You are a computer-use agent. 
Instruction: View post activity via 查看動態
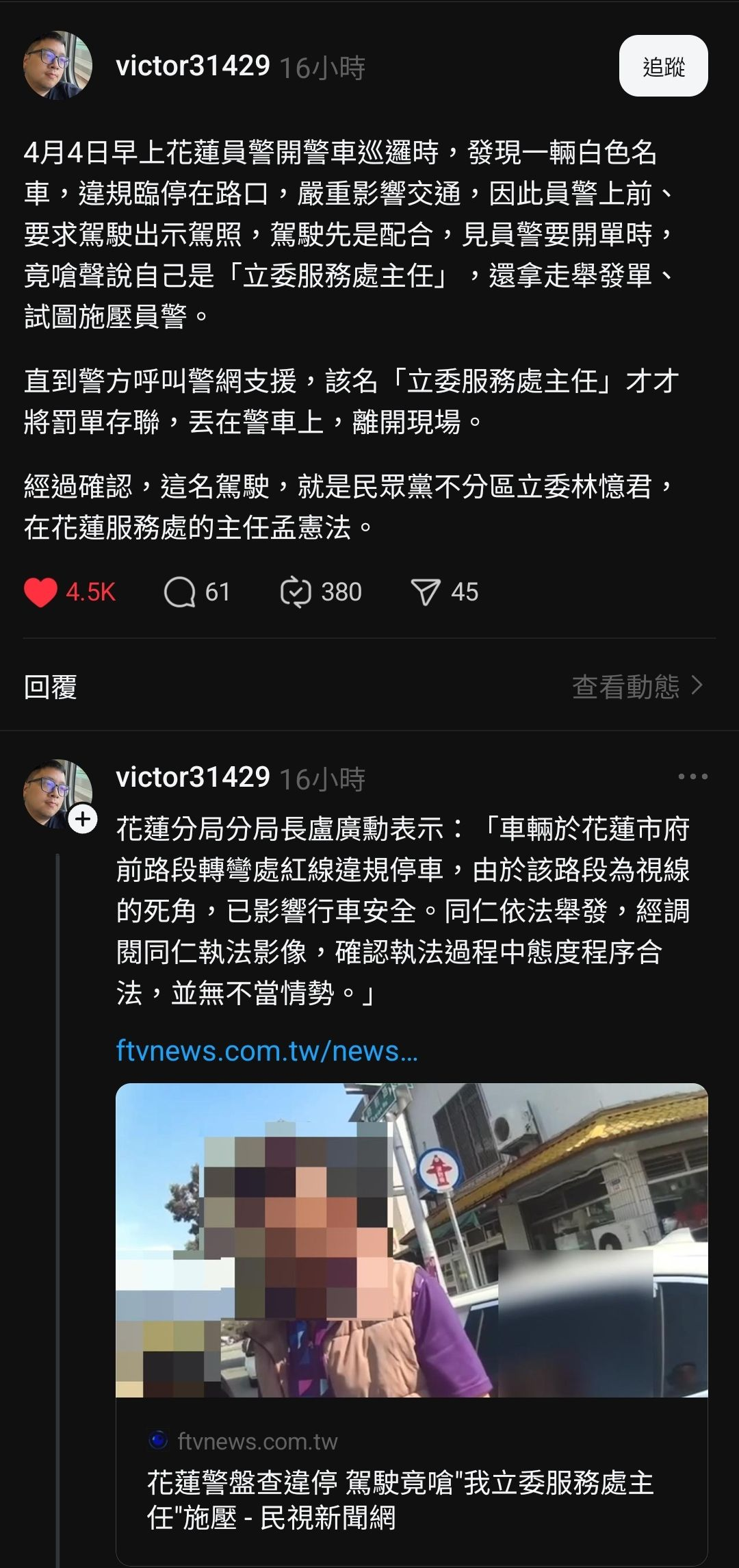(636, 686)
